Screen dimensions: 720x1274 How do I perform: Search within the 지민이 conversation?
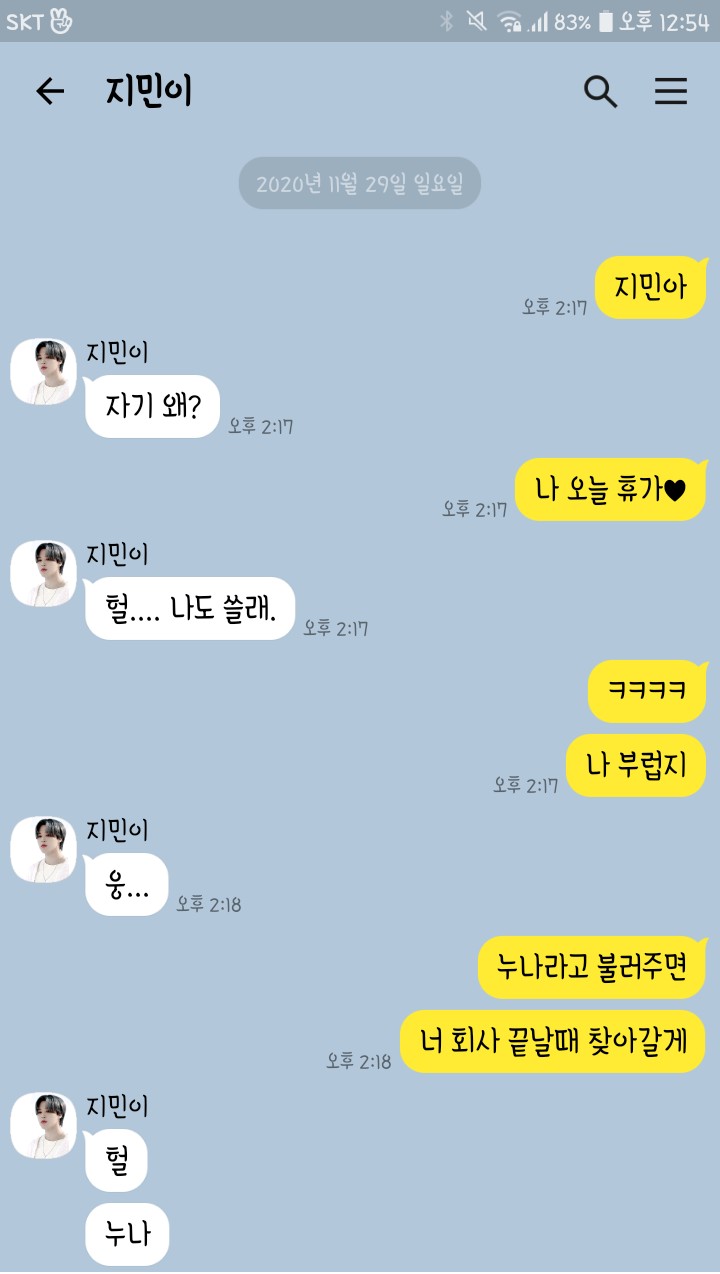(600, 92)
